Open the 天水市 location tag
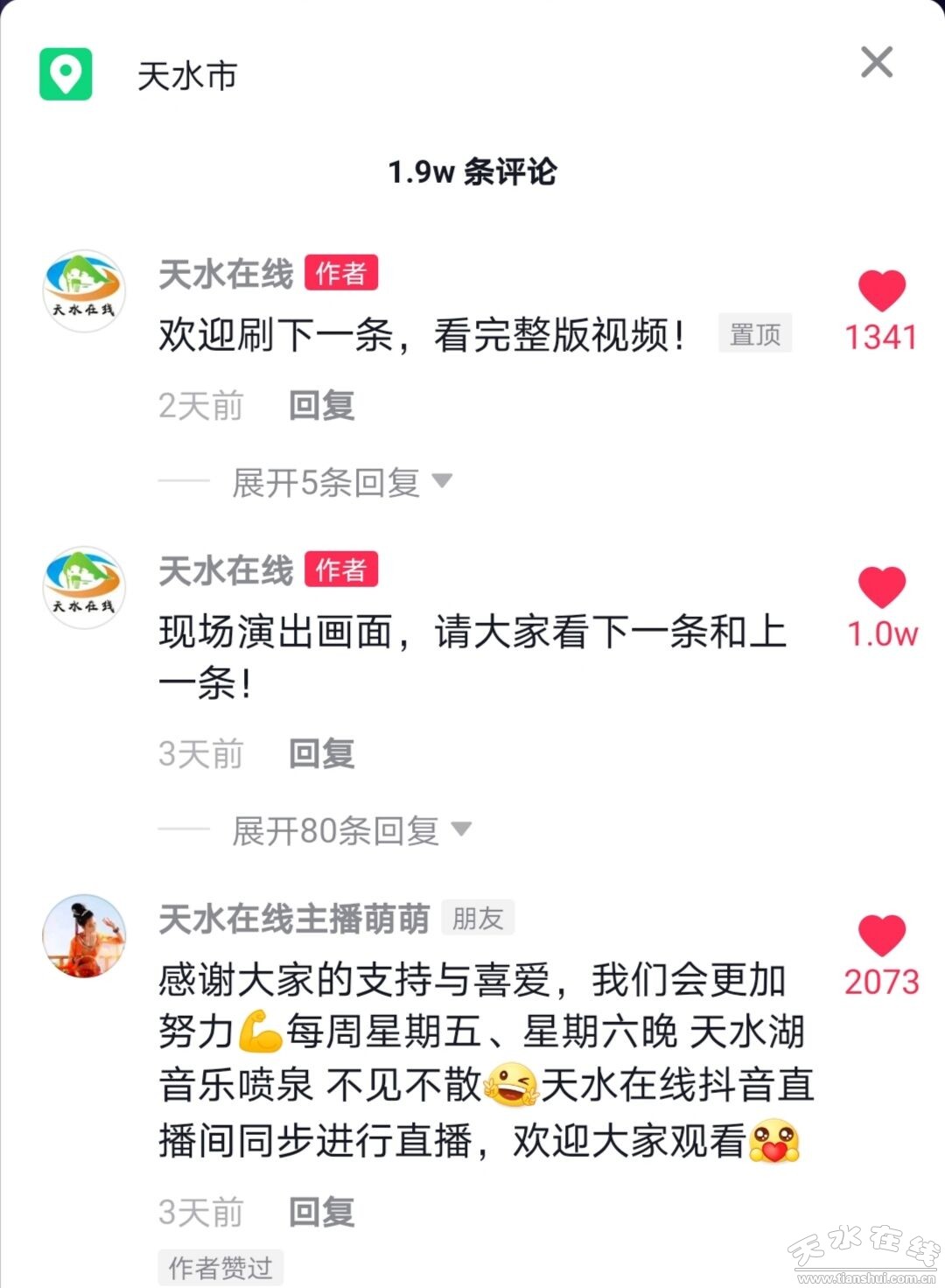 tap(186, 76)
